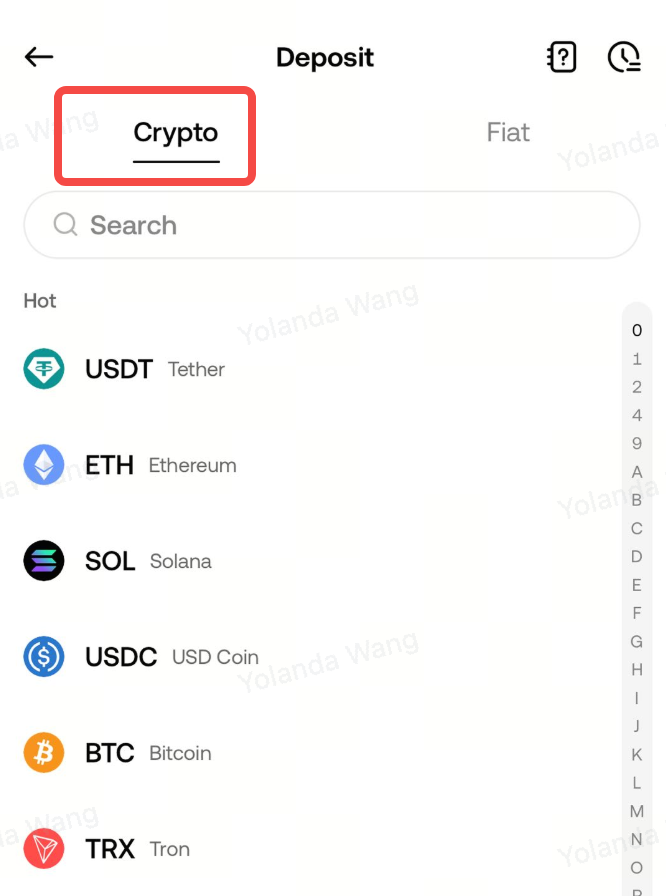
Task: Select the Crypto tab
Action: click(x=176, y=133)
